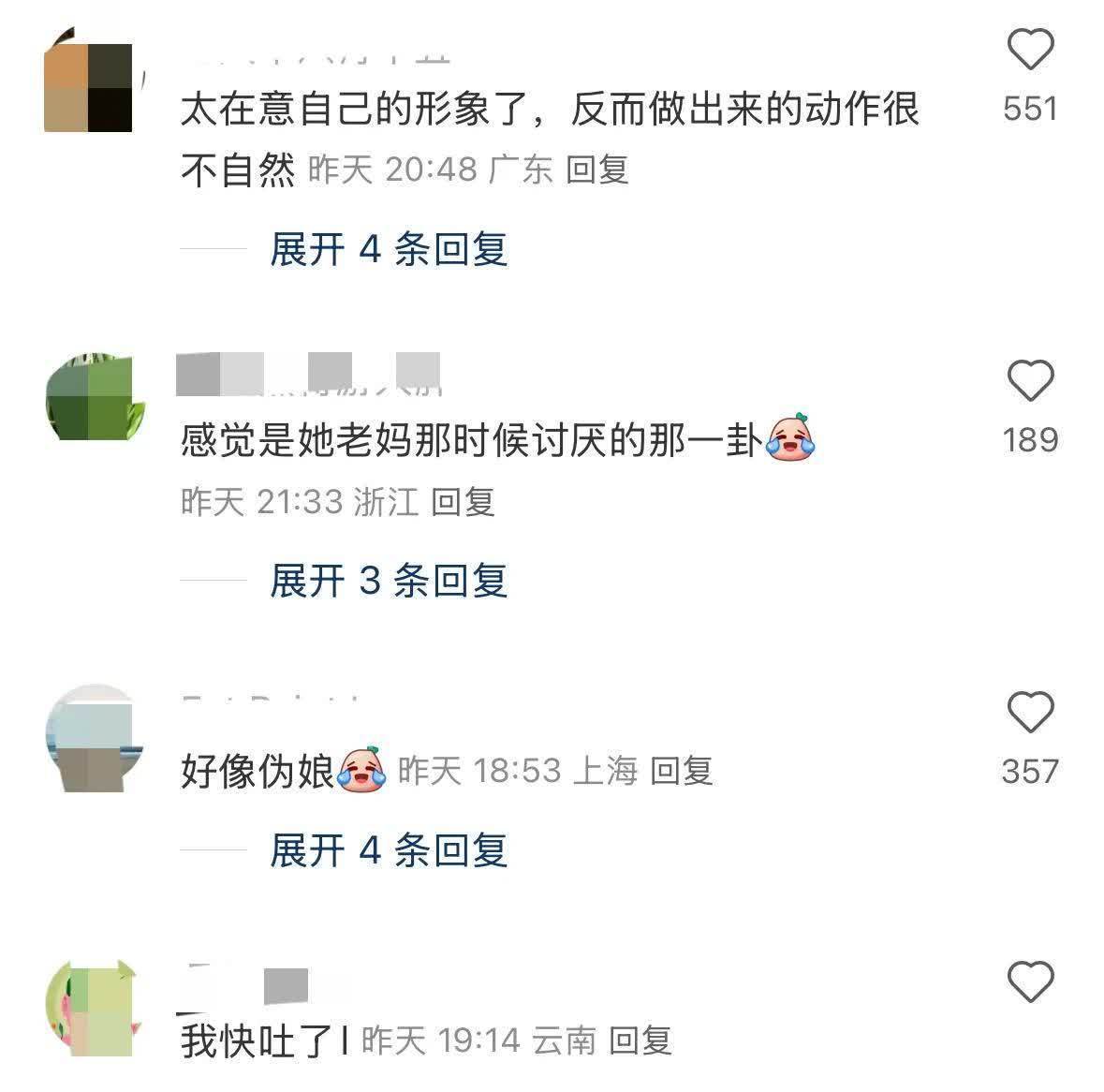Expand 4 replies under 好像伪娘 comment
Screen dimensions: 1104x1092
(x=388, y=850)
